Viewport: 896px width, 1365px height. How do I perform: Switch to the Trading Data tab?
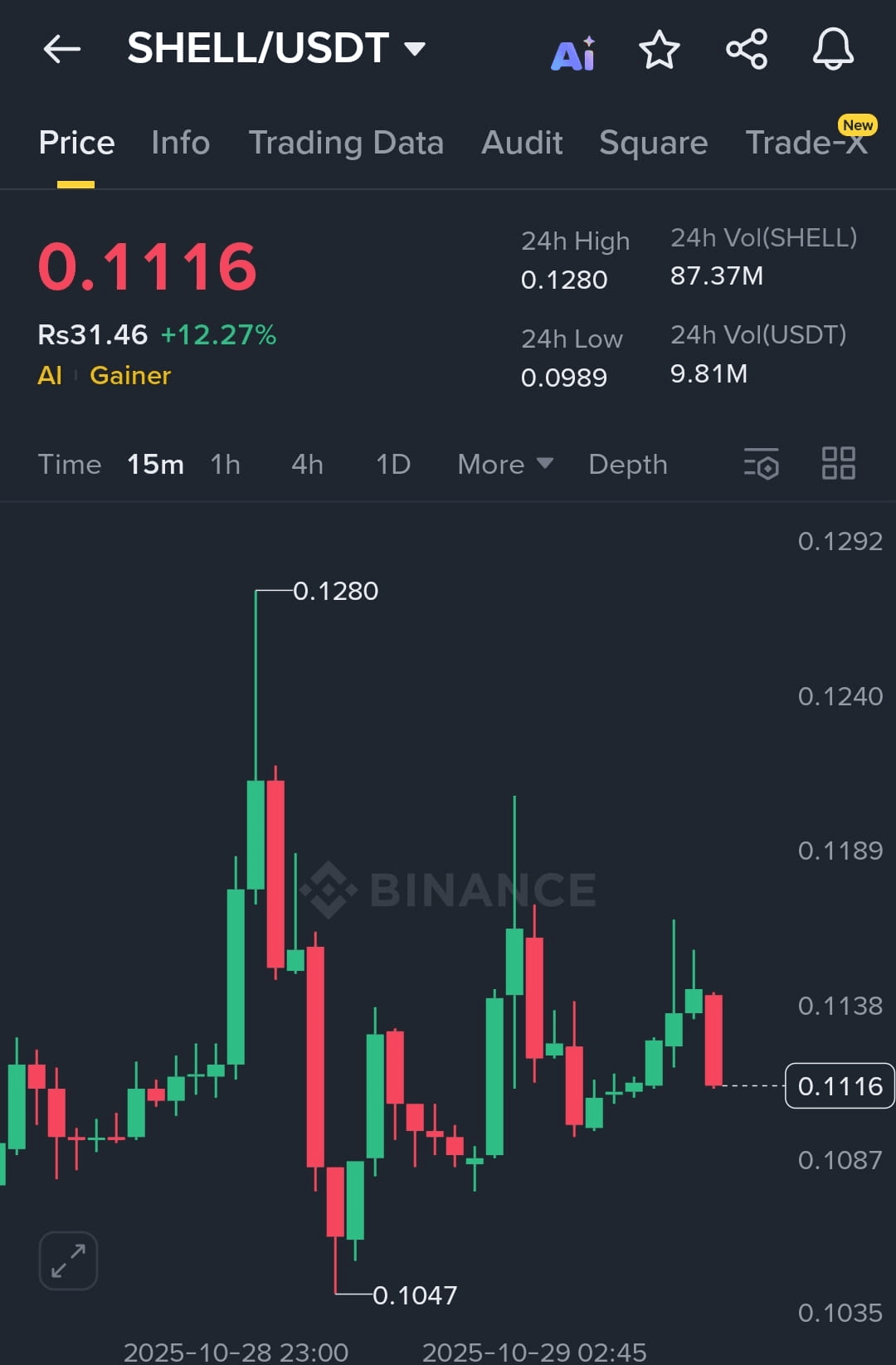tap(346, 143)
